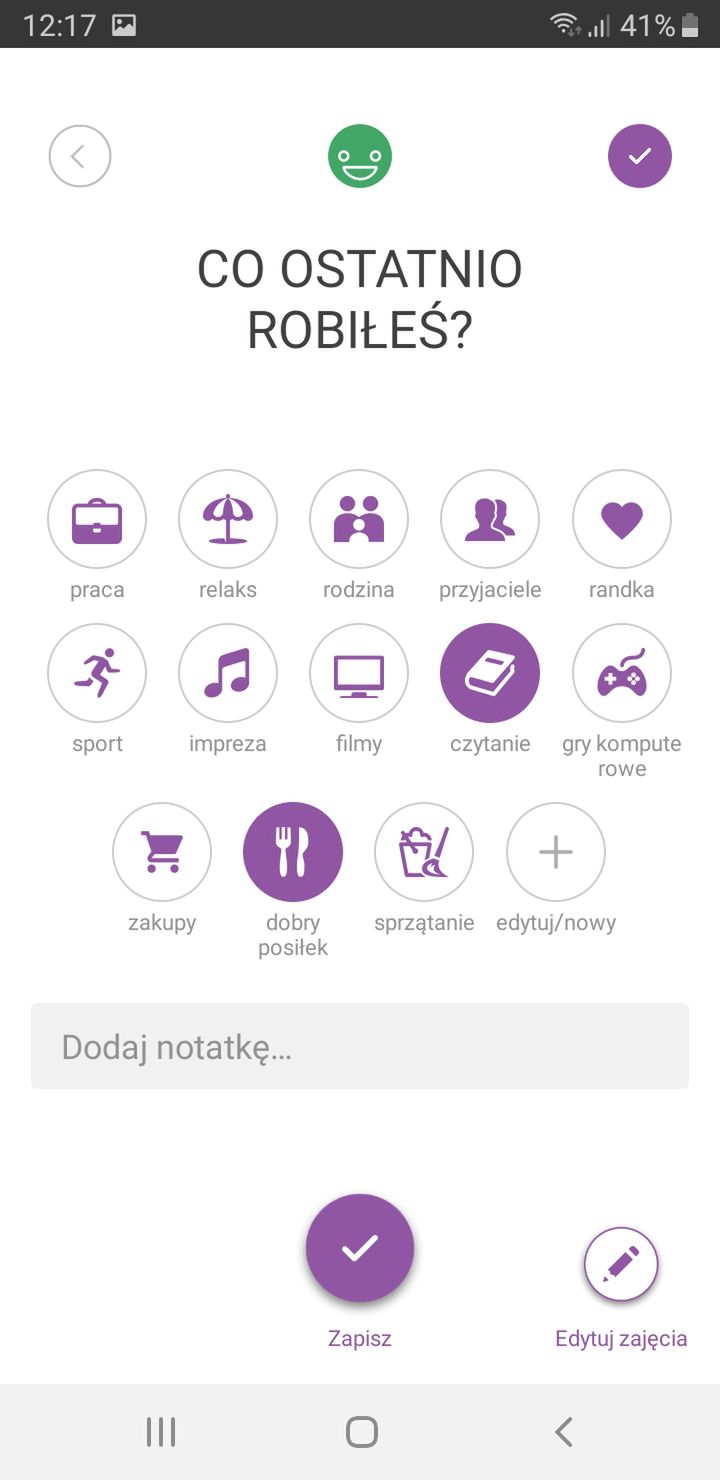Select the relaks activity
720x1480 pixels.
pyautogui.click(x=228, y=519)
